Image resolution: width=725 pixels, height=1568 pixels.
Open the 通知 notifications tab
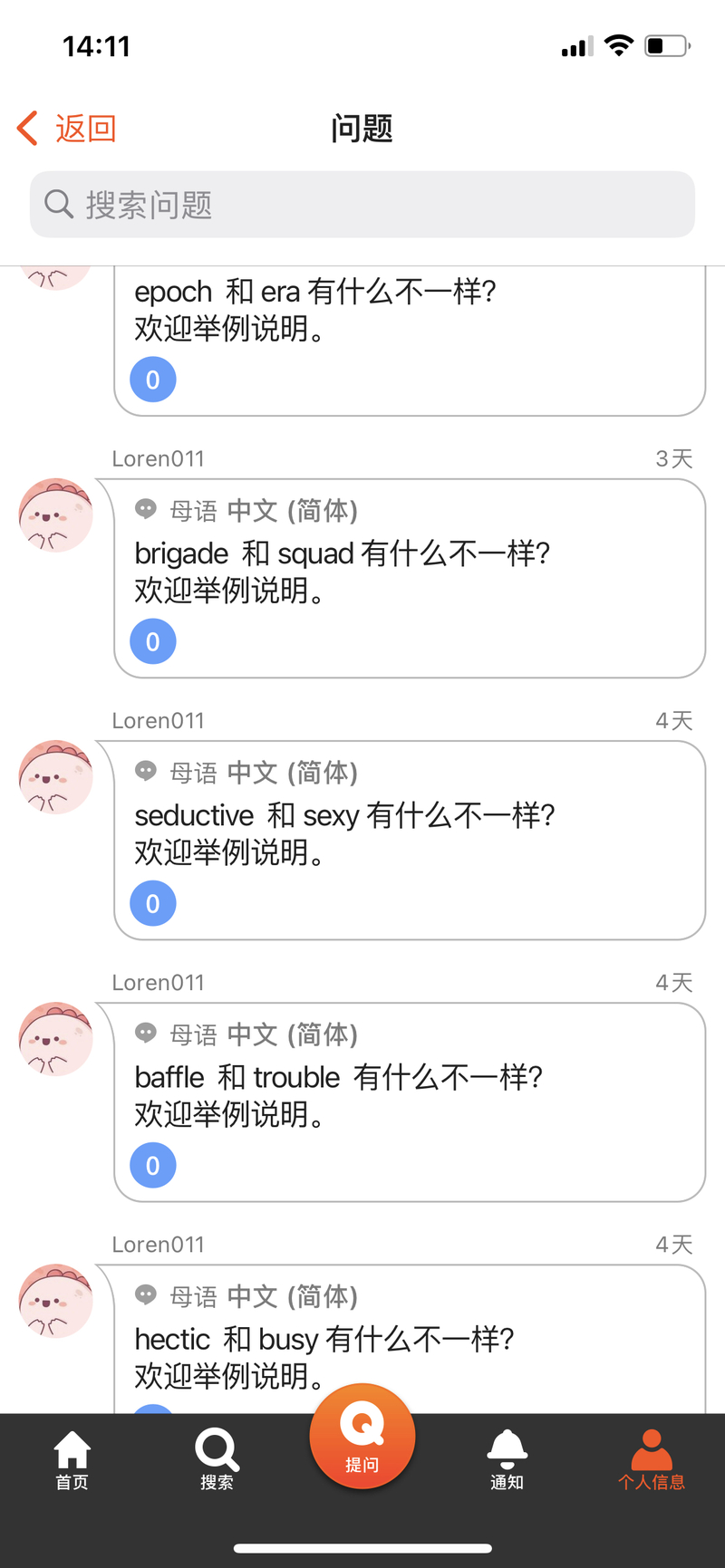click(x=507, y=1459)
